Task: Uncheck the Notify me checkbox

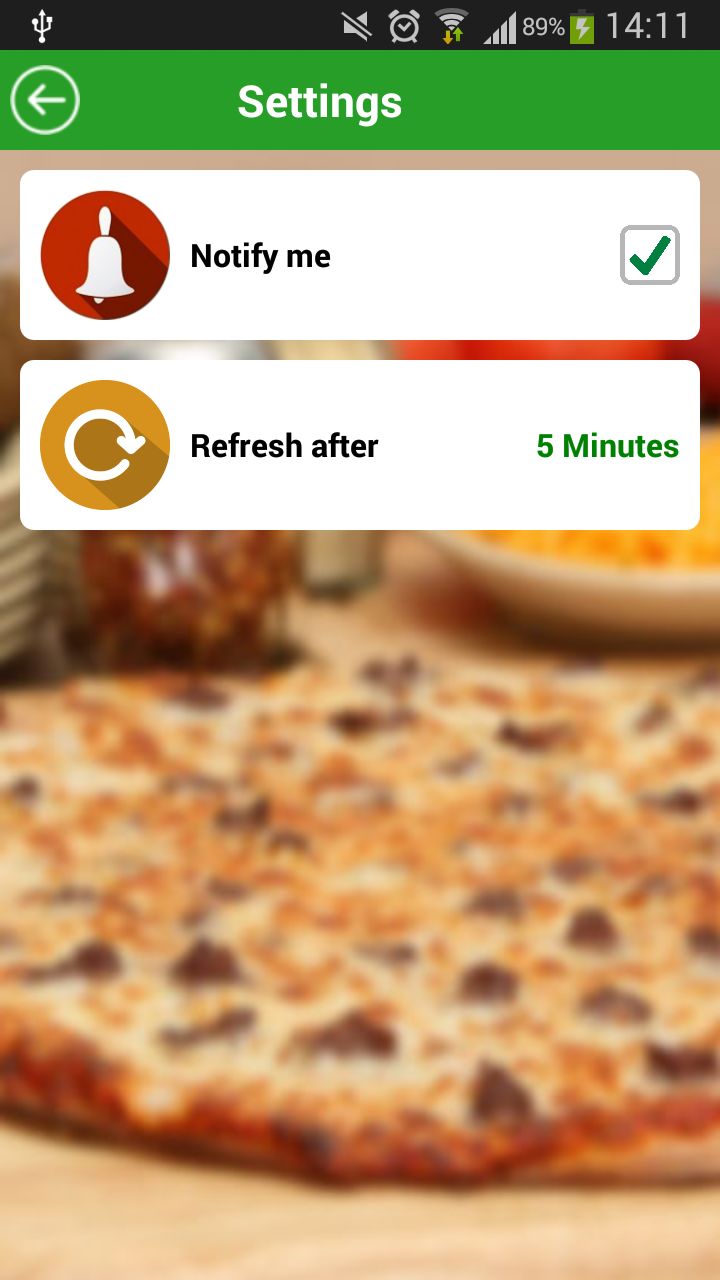Action: (x=649, y=255)
